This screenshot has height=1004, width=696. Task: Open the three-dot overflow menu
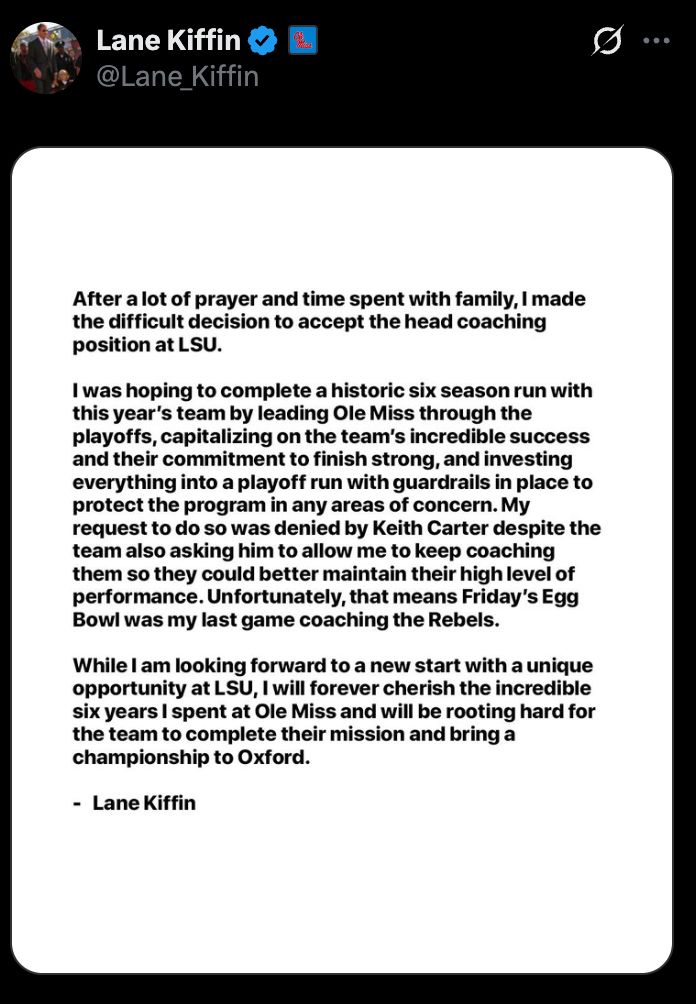pyautogui.click(x=656, y=41)
